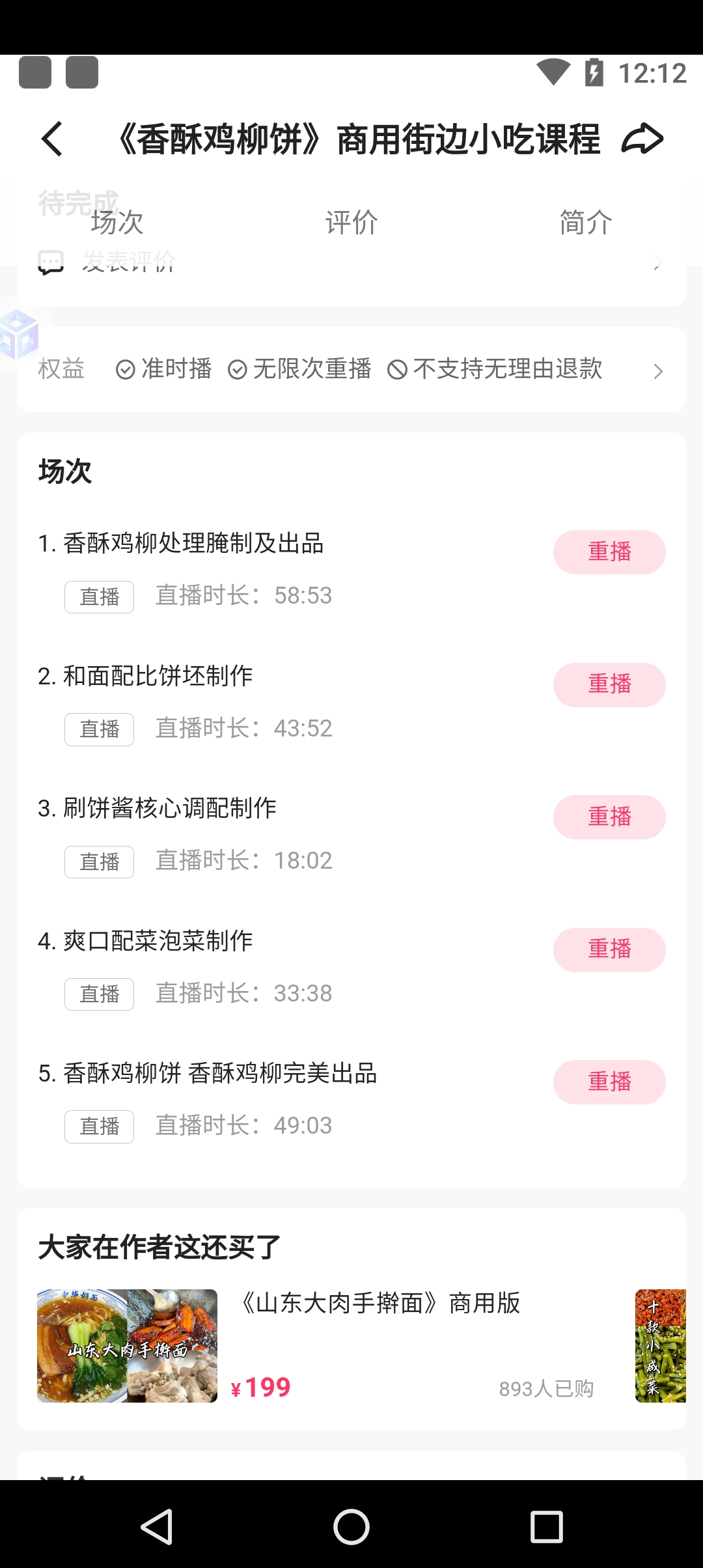This screenshot has height=1568, width=703.
Task: Open the share icon next to course title
Action: 641,138
